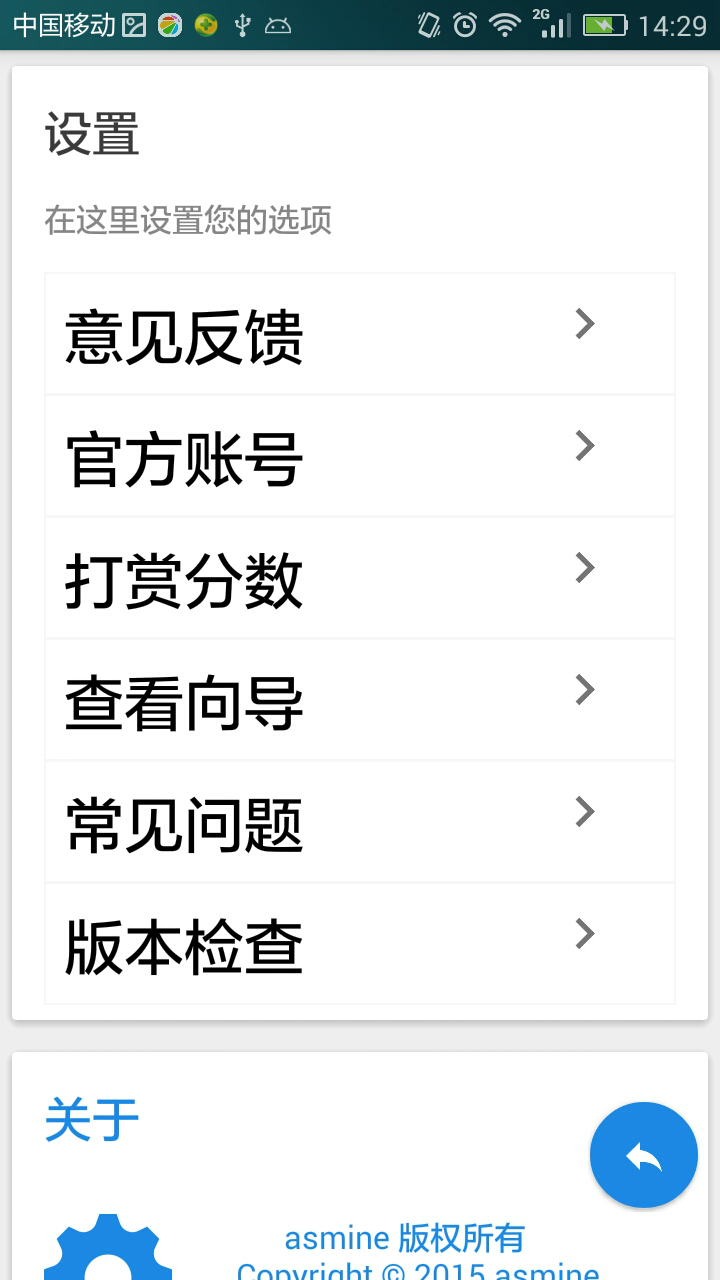Select the 打赏分数 row
The width and height of the screenshot is (720, 1280).
pyautogui.click(x=360, y=578)
